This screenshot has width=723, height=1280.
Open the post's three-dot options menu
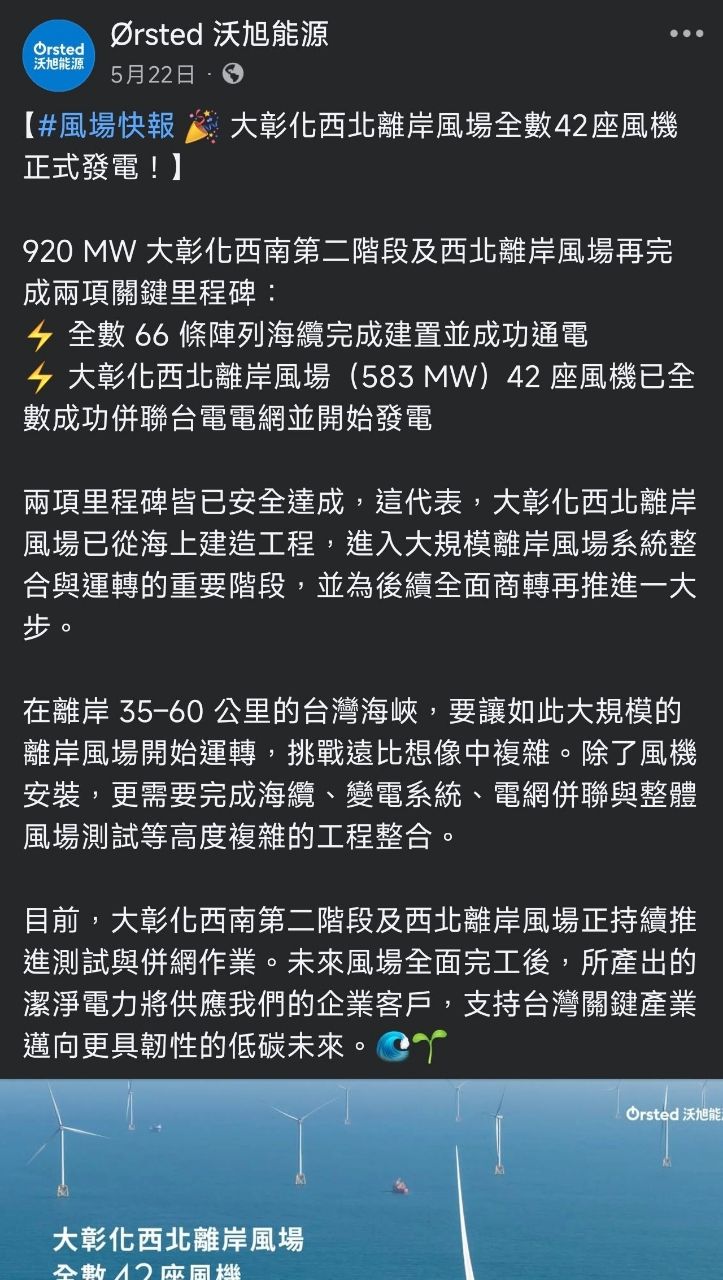[686, 34]
